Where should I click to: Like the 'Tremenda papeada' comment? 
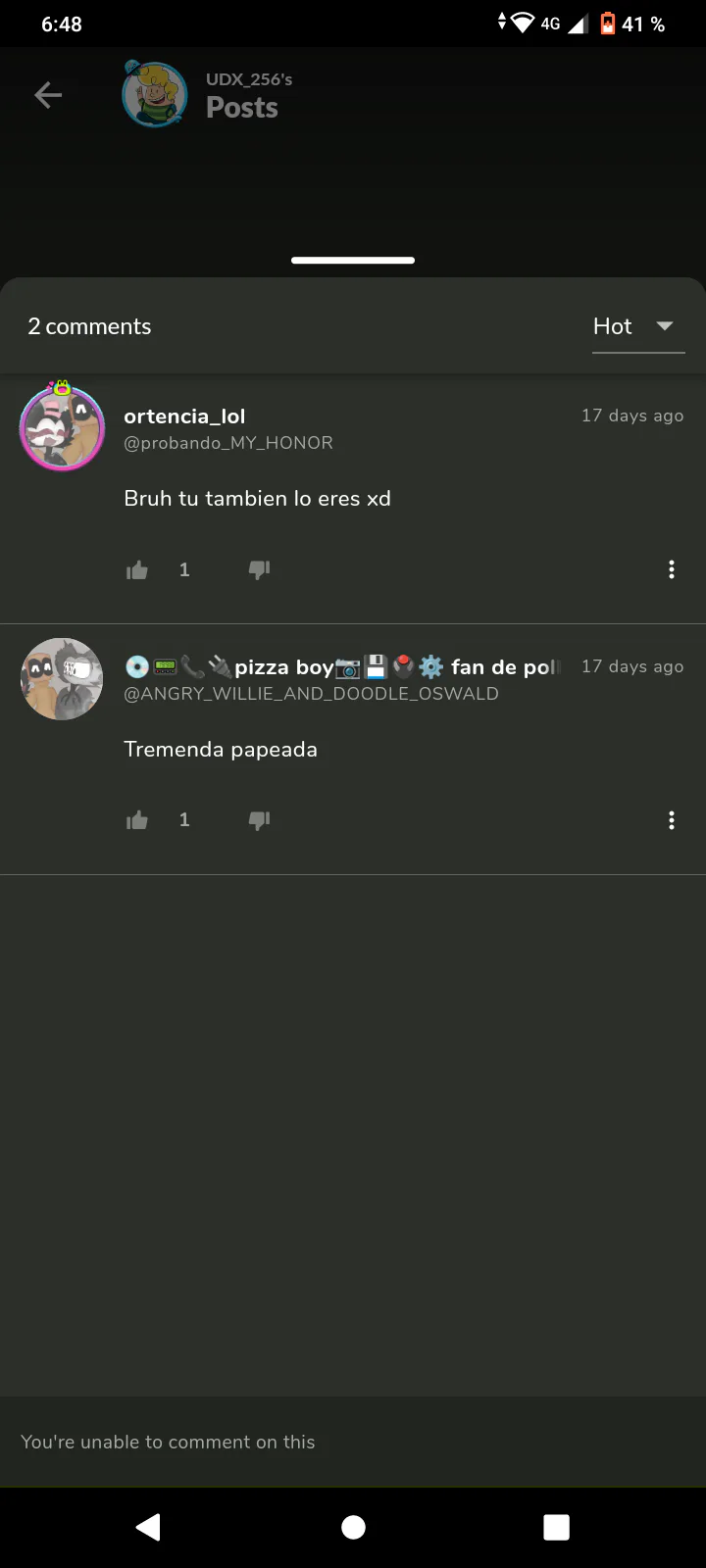137,820
